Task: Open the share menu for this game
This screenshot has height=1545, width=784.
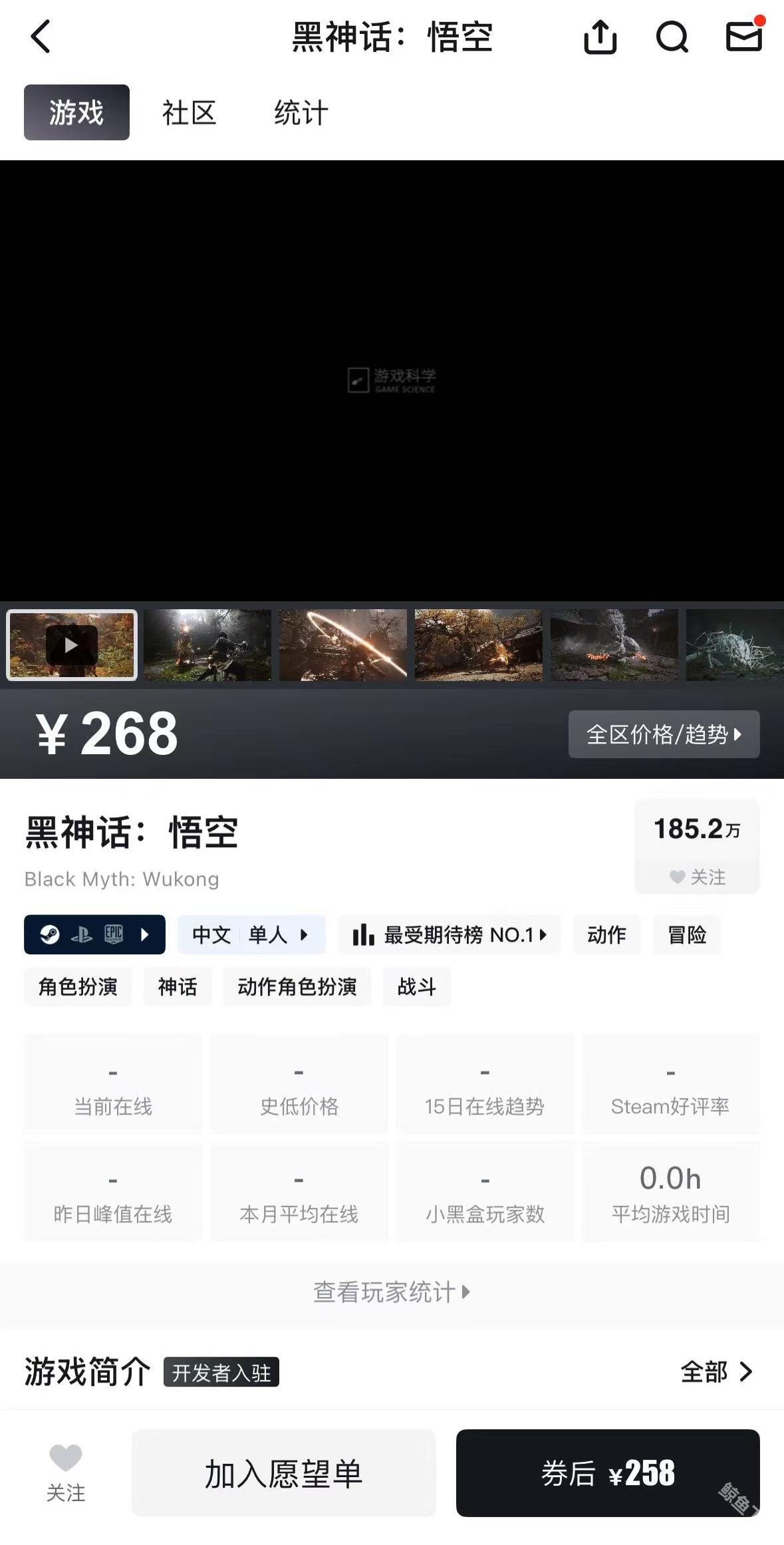Action: click(600, 38)
